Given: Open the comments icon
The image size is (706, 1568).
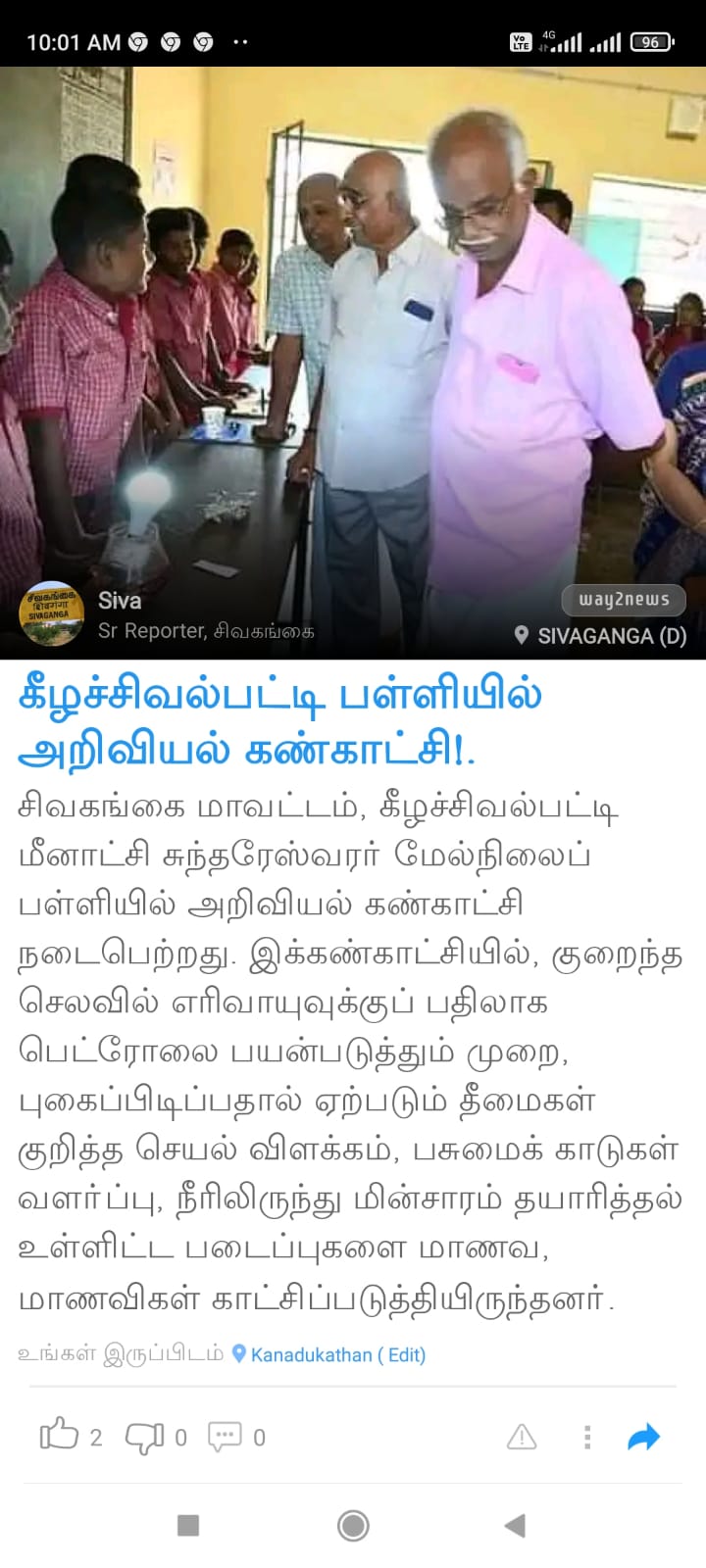Looking at the screenshot, I should 225,1438.
